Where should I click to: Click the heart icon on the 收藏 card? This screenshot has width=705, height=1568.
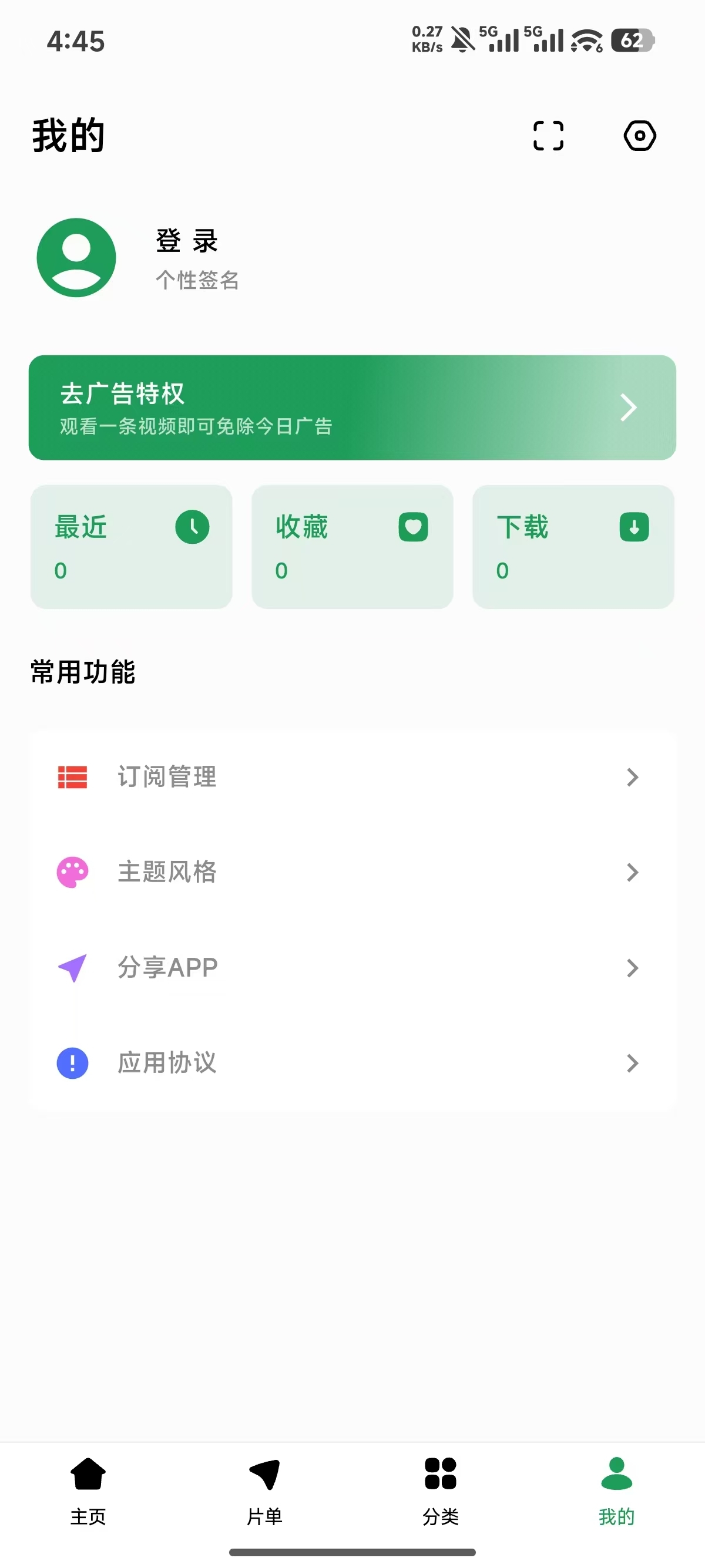point(413,527)
